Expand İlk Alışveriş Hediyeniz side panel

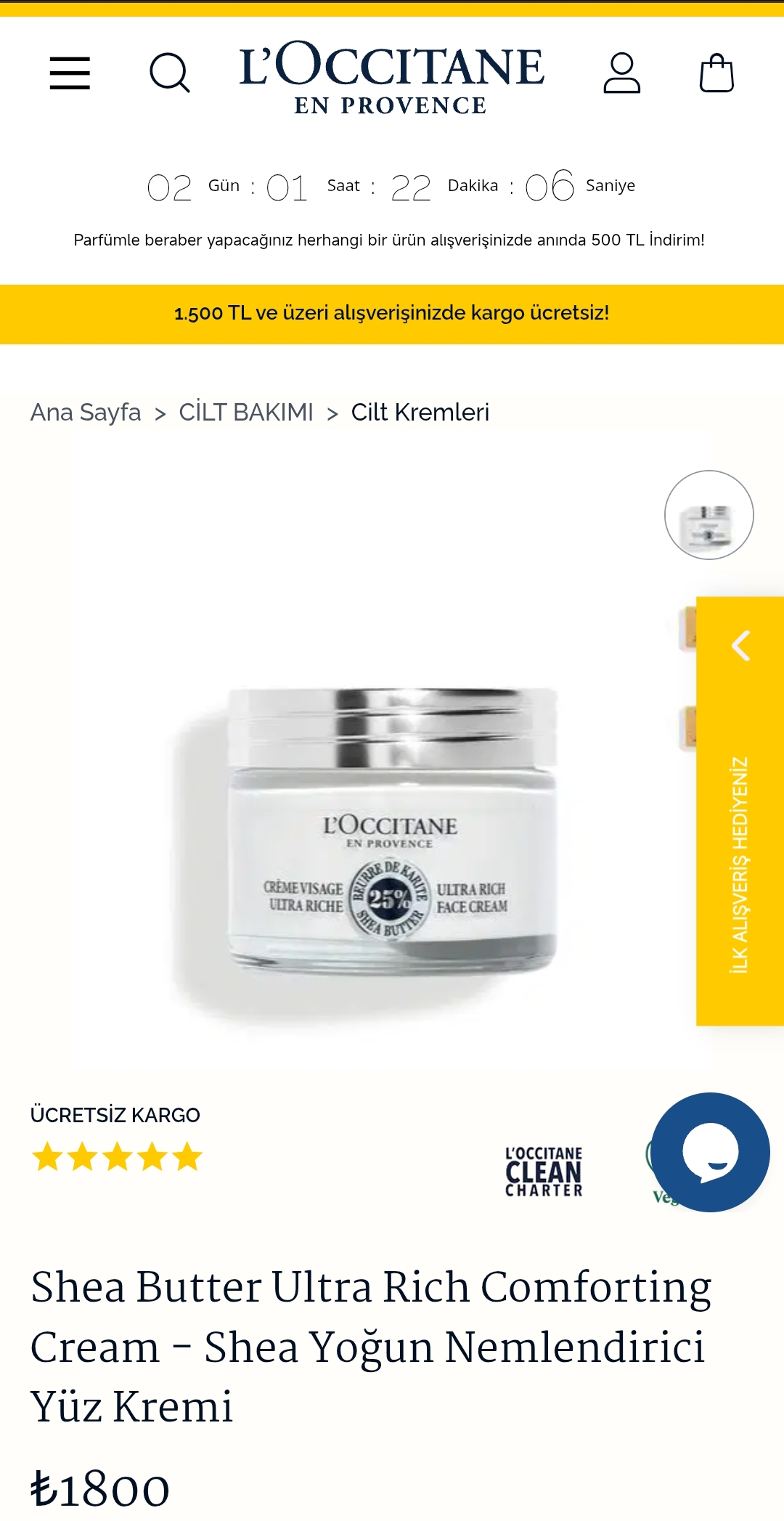[x=740, y=810]
